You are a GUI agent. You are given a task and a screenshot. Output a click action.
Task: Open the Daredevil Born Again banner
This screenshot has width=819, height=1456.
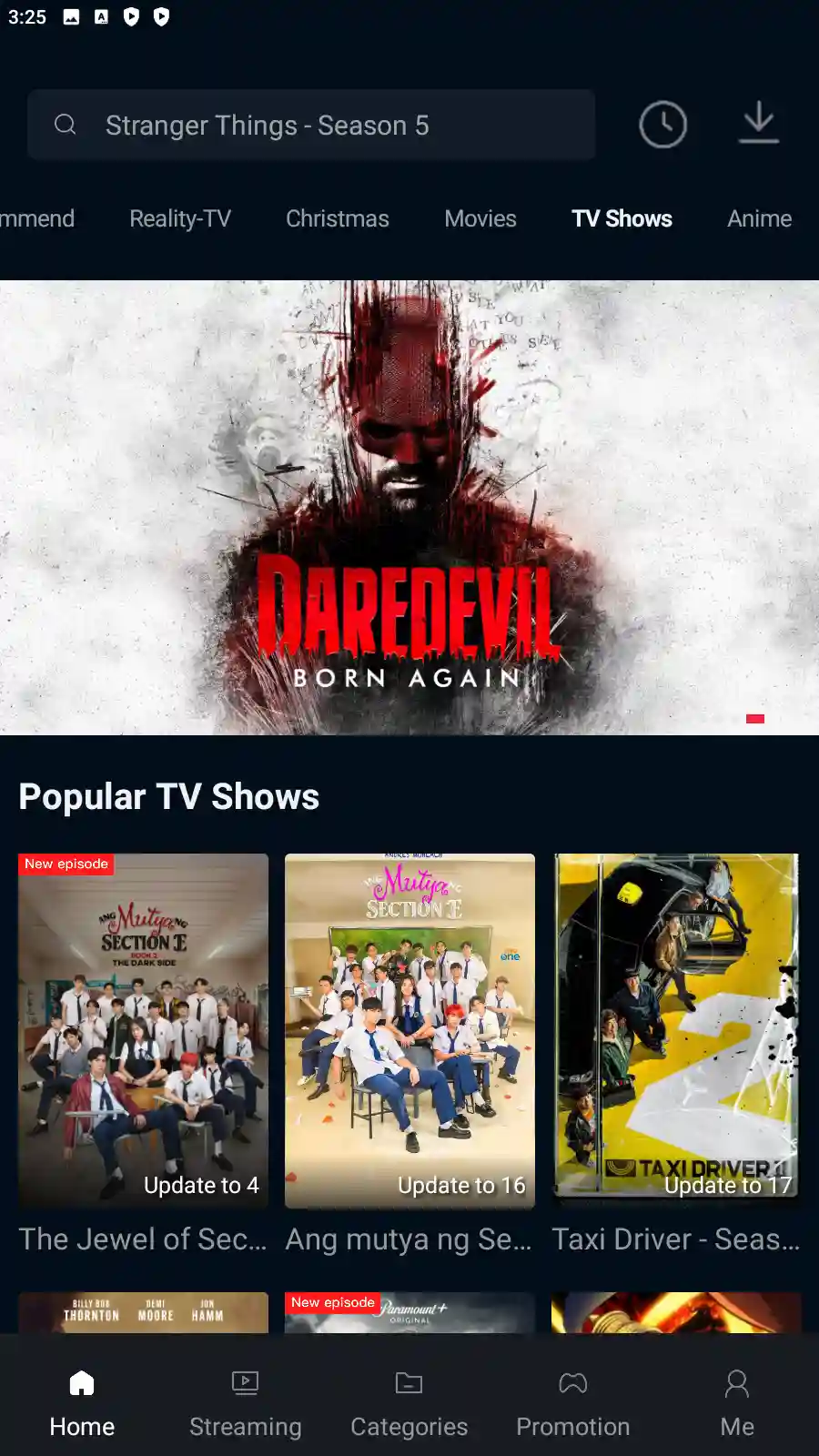[409, 507]
